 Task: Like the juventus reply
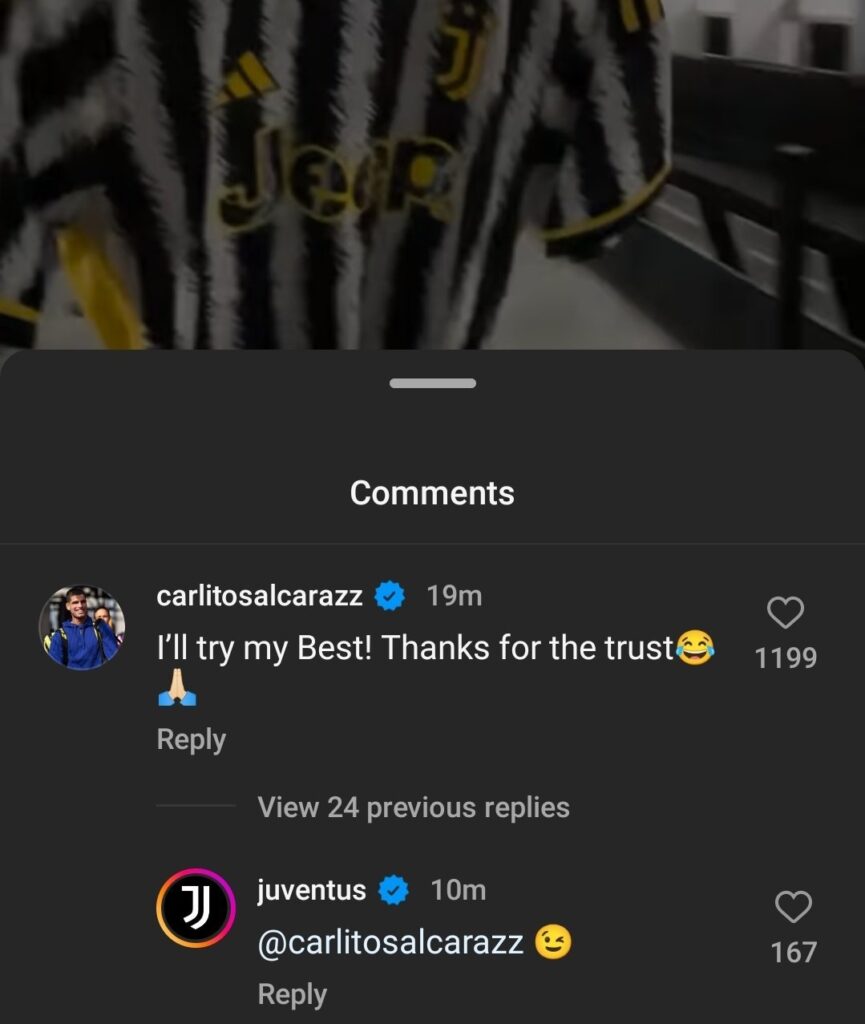[x=793, y=907]
